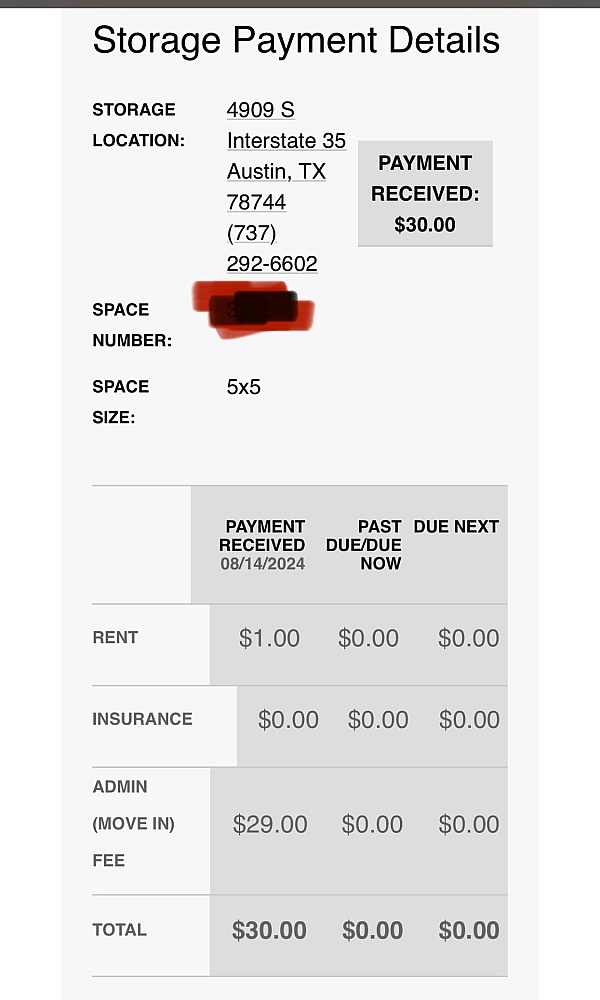600x1000 pixels.
Task: Open the 4909 S Interstate 35 address link
Action: [x=286, y=156]
